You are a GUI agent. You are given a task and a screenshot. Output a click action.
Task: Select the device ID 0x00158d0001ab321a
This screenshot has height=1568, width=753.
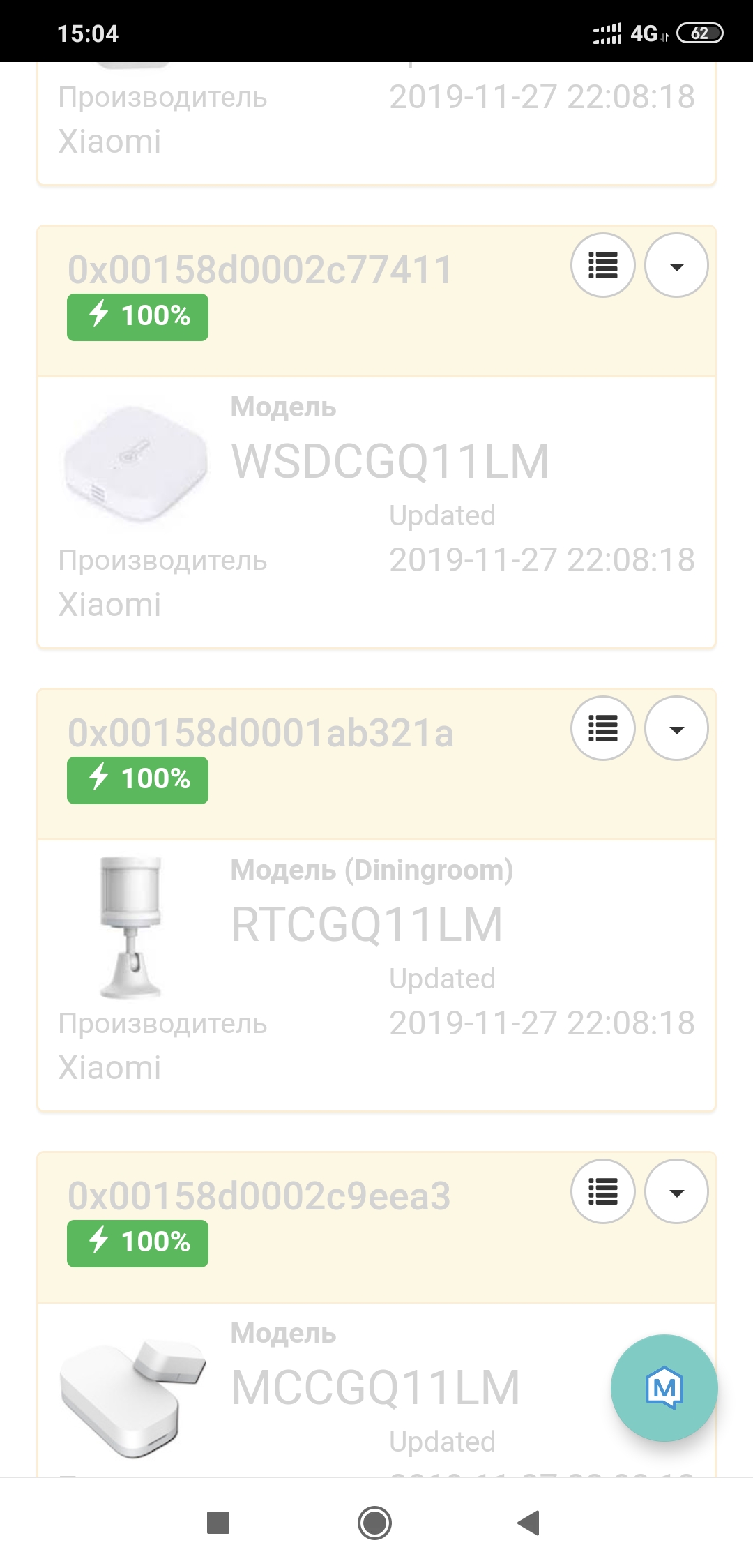point(259,731)
